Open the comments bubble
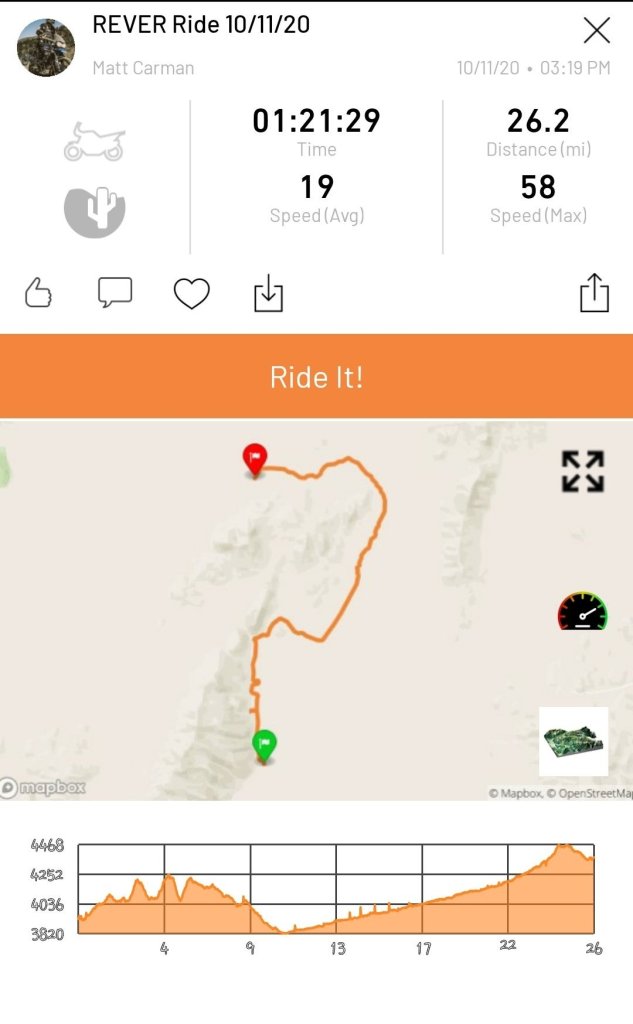 coord(115,293)
